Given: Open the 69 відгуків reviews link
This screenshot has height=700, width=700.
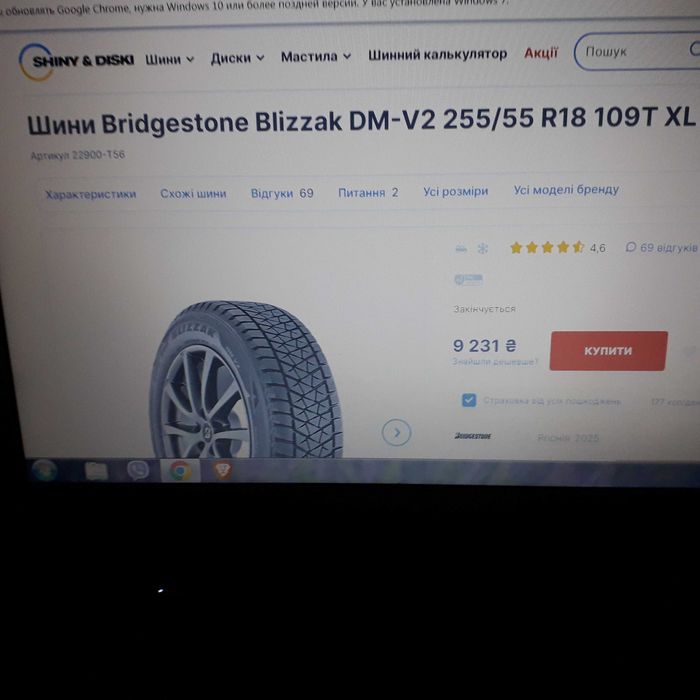Looking at the screenshot, I should [x=661, y=247].
